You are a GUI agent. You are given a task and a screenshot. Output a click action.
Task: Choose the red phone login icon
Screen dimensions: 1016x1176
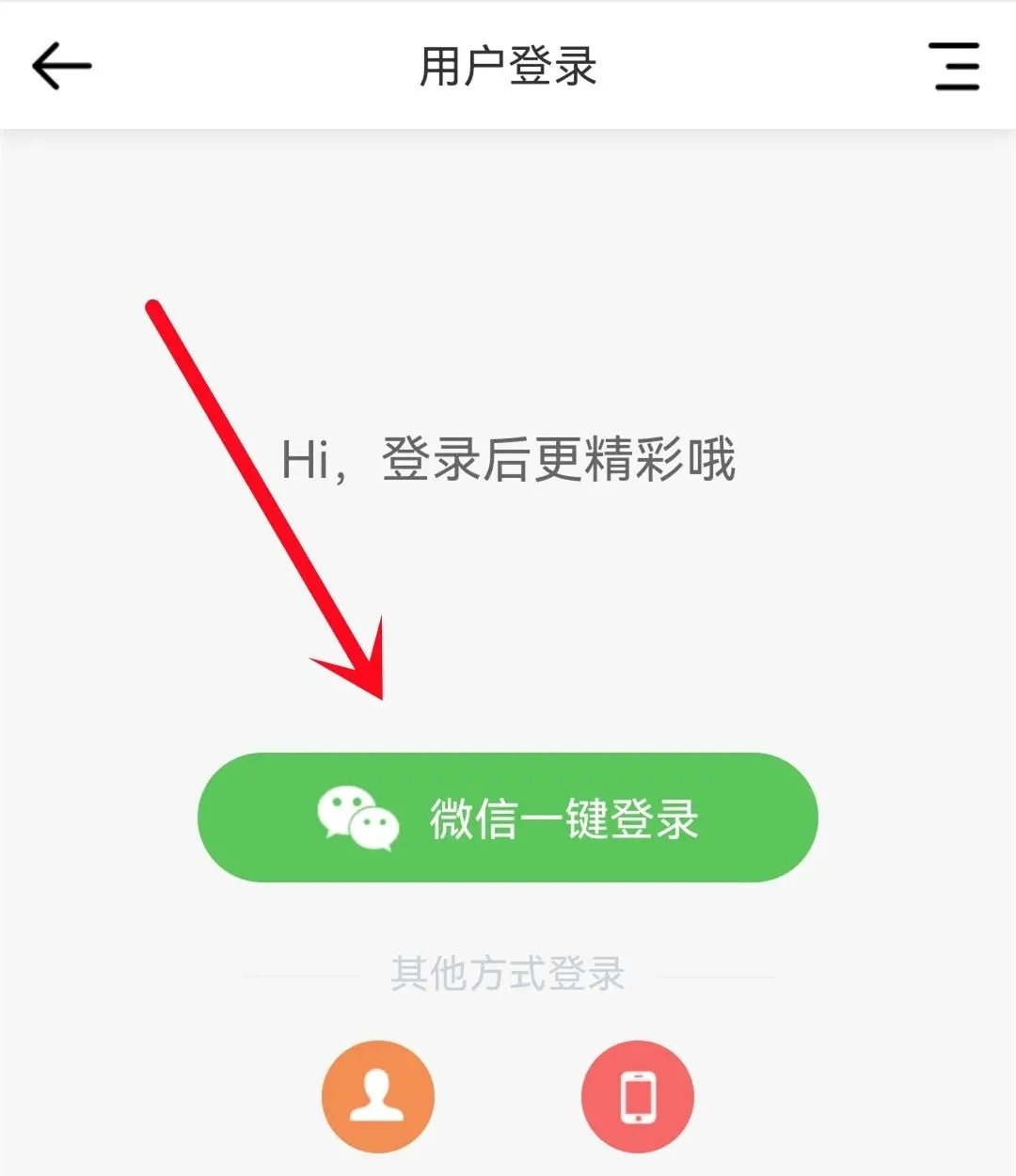(x=638, y=1096)
